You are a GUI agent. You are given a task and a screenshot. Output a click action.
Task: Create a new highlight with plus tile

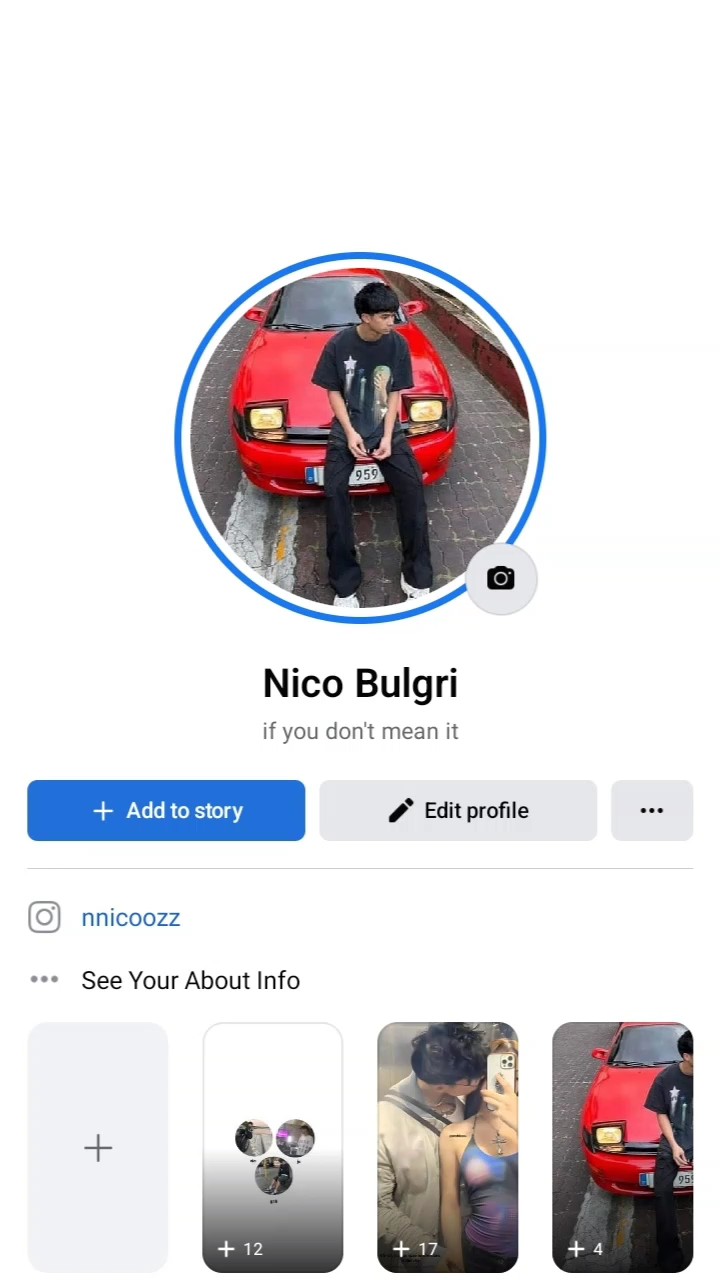pyautogui.click(x=98, y=1147)
